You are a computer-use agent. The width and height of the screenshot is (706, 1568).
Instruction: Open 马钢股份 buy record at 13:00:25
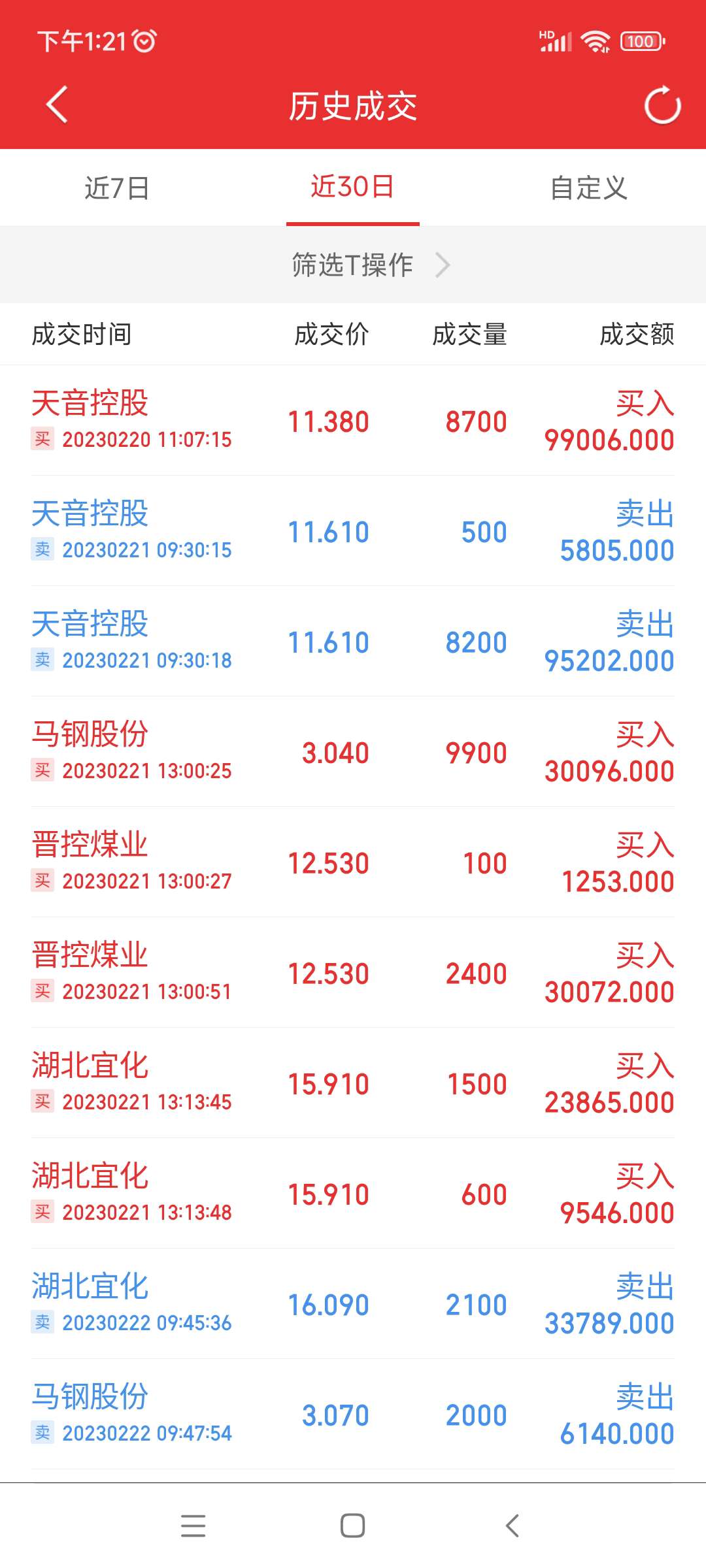(x=353, y=752)
